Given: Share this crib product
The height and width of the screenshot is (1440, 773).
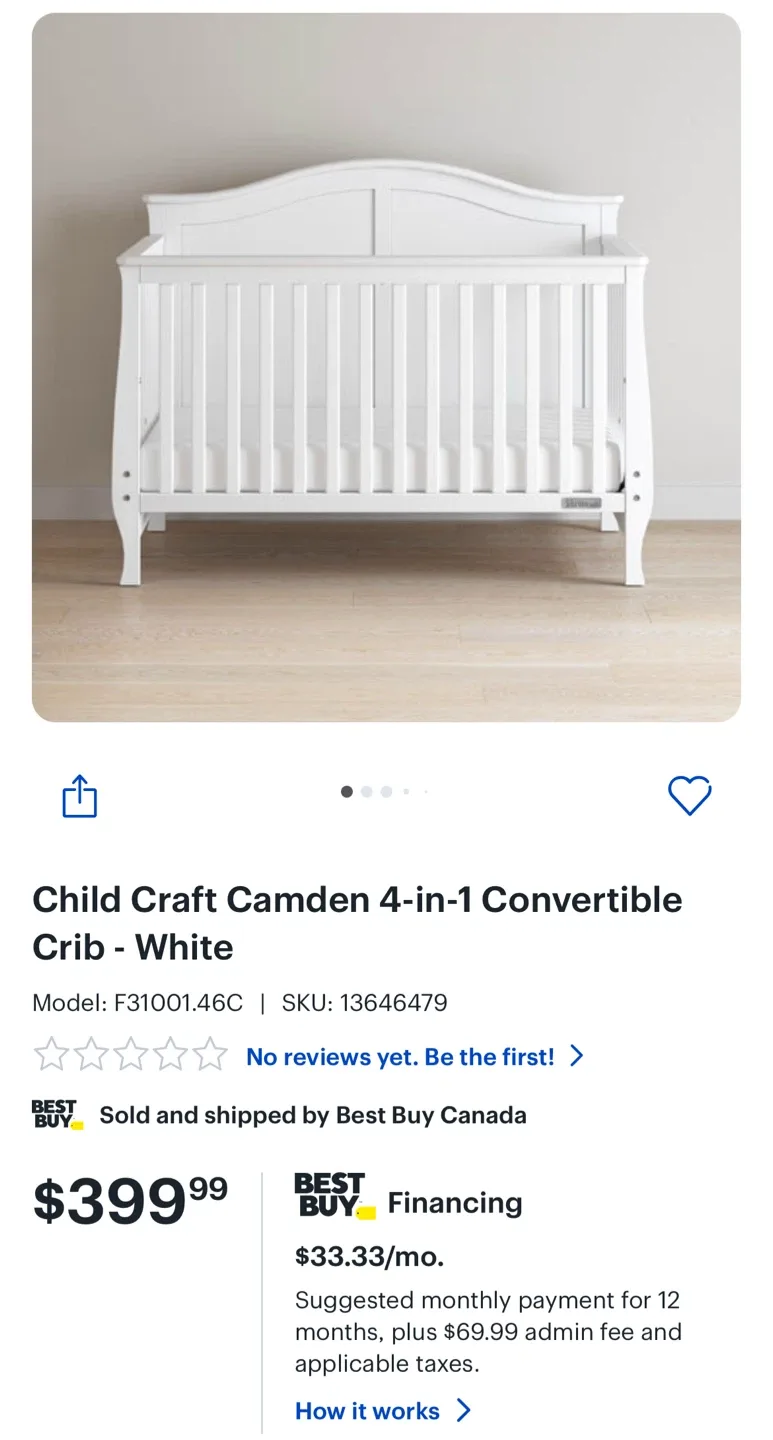Looking at the screenshot, I should pos(80,796).
